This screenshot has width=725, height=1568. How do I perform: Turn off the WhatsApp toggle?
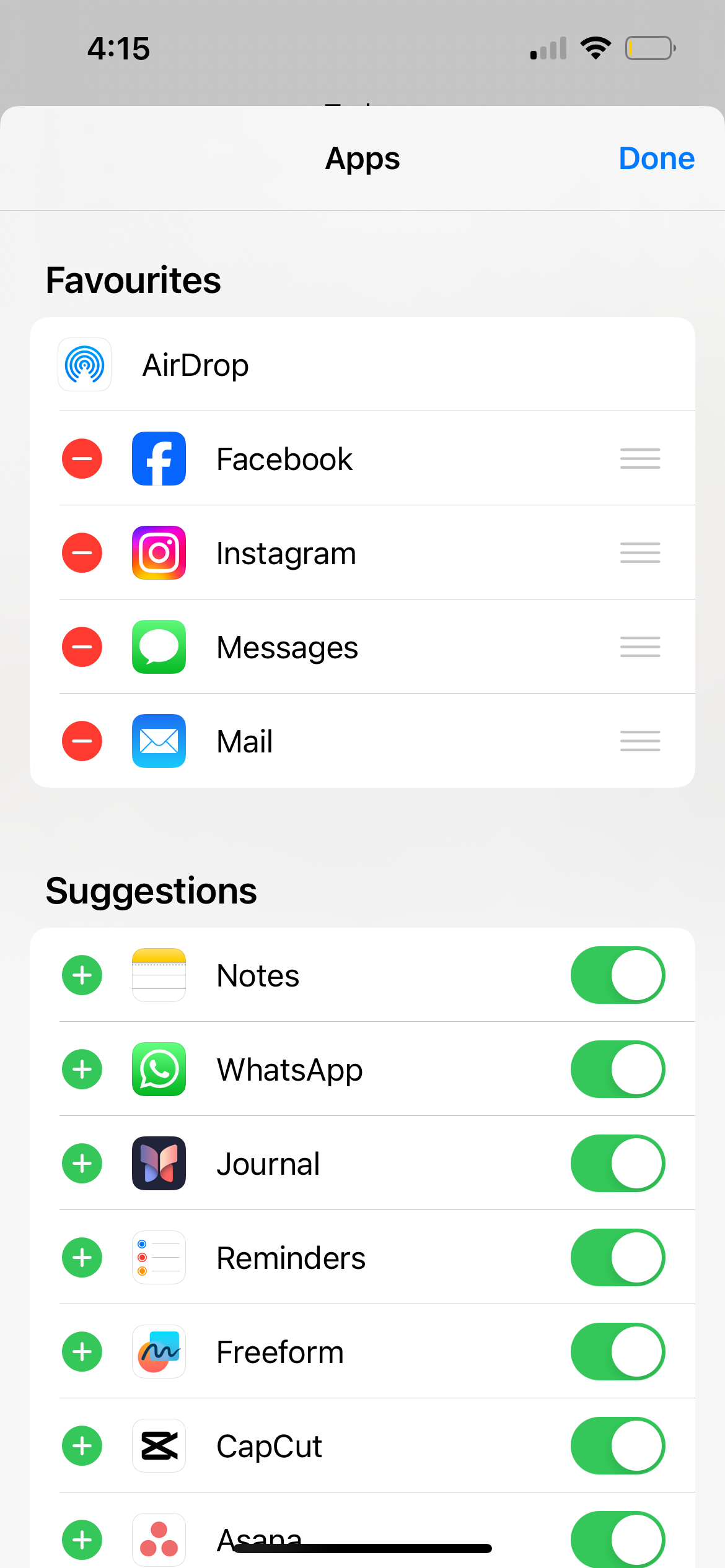(x=617, y=1069)
